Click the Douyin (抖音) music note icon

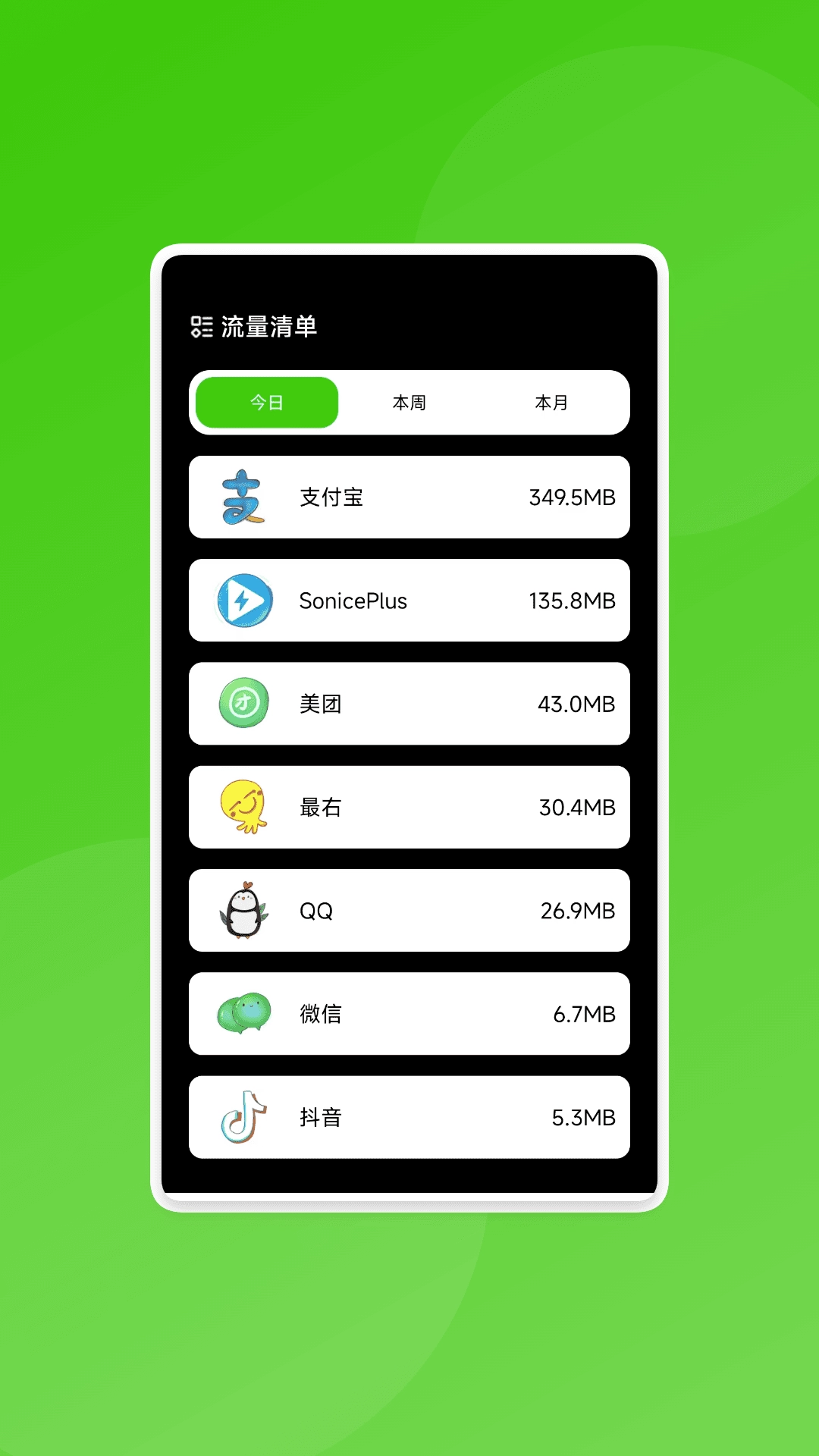coord(241,1117)
